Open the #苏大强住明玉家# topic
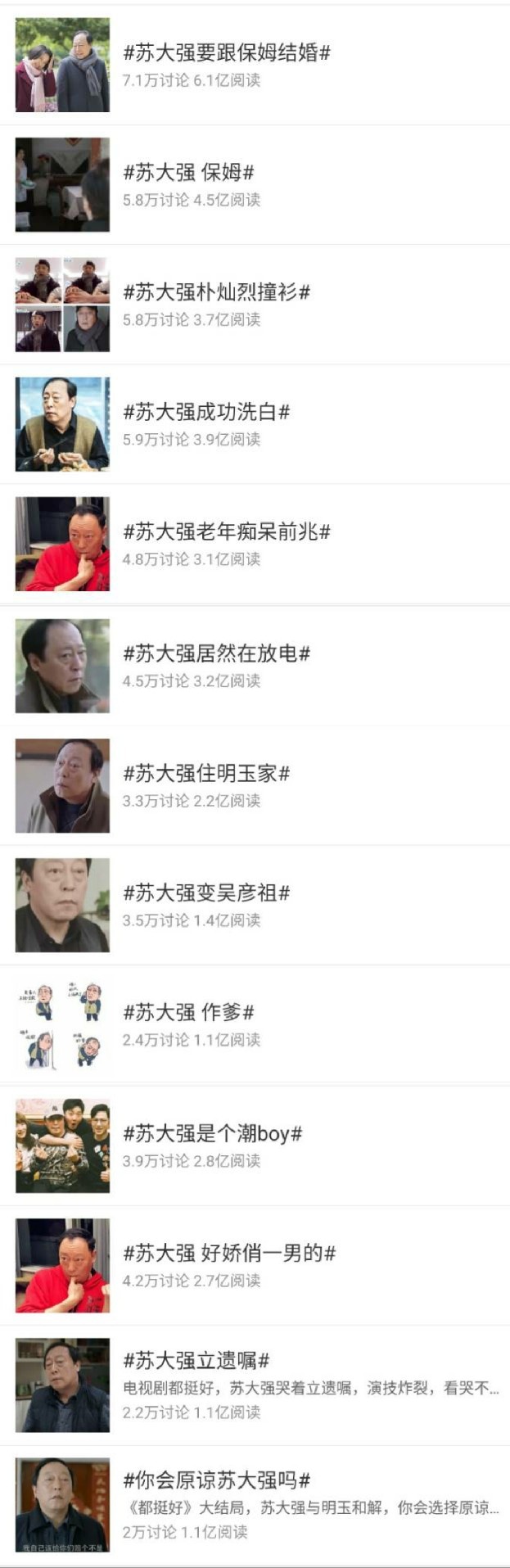Image resolution: width=510 pixels, height=1568 pixels. pyautogui.click(x=255, y=785)
